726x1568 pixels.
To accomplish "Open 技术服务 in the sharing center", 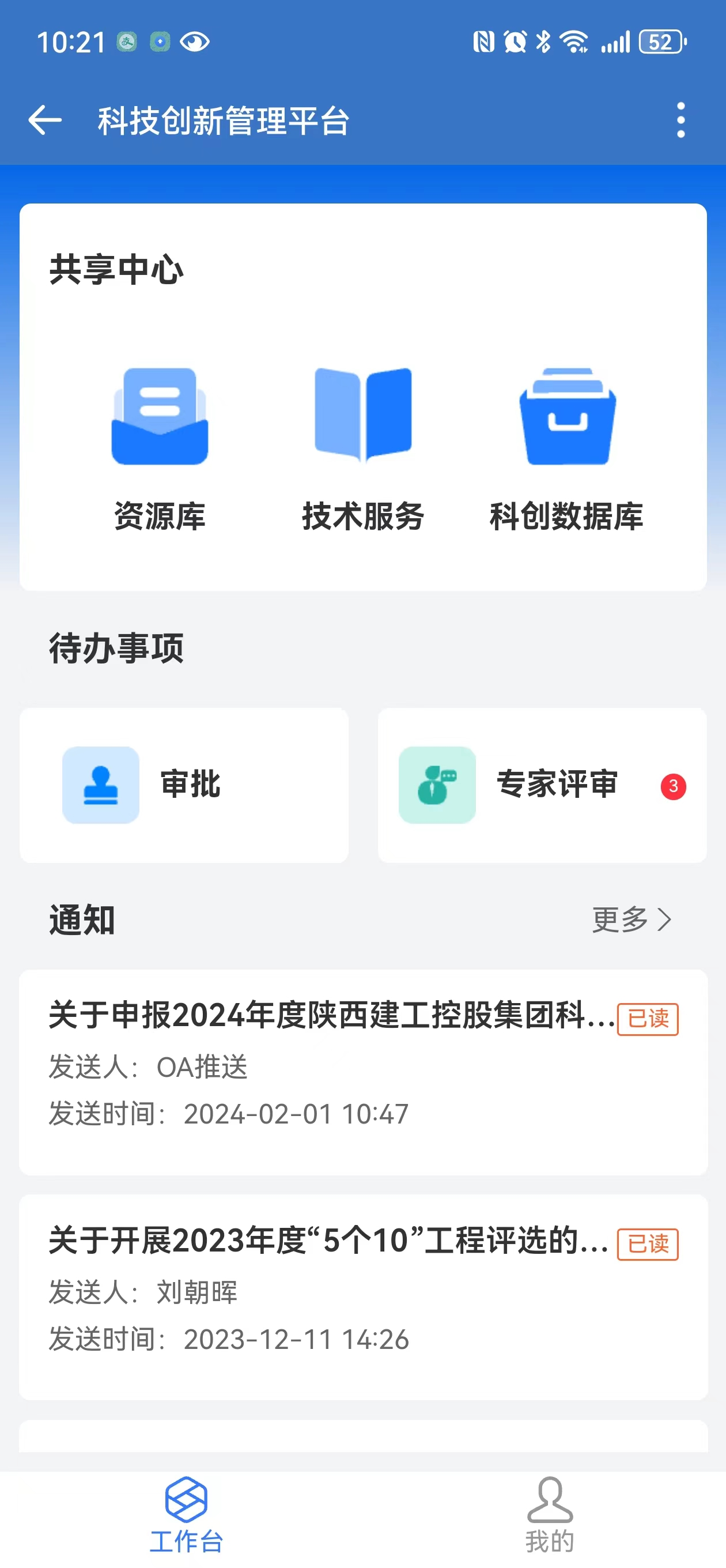I will (364, 447).
